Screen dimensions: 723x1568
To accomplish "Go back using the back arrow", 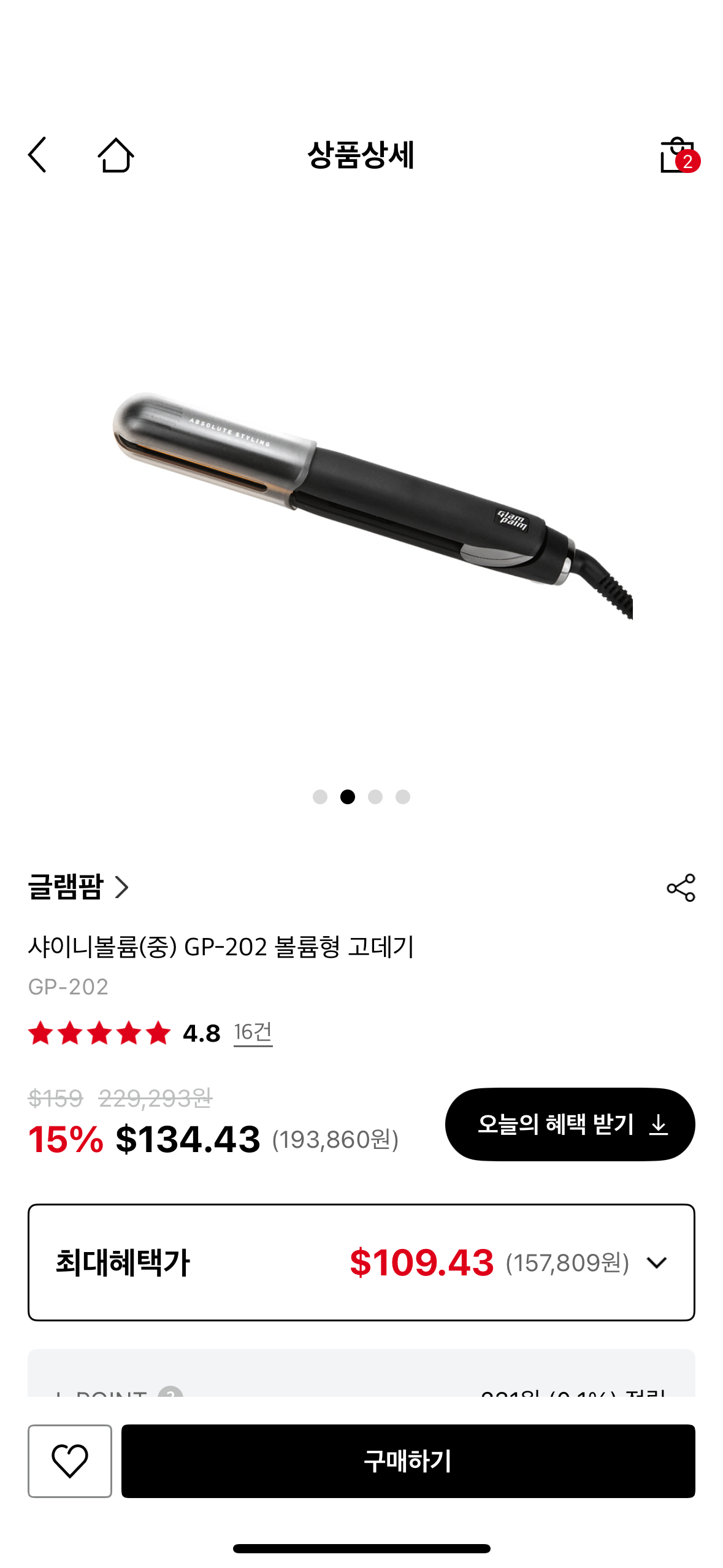I will point(37,155).
